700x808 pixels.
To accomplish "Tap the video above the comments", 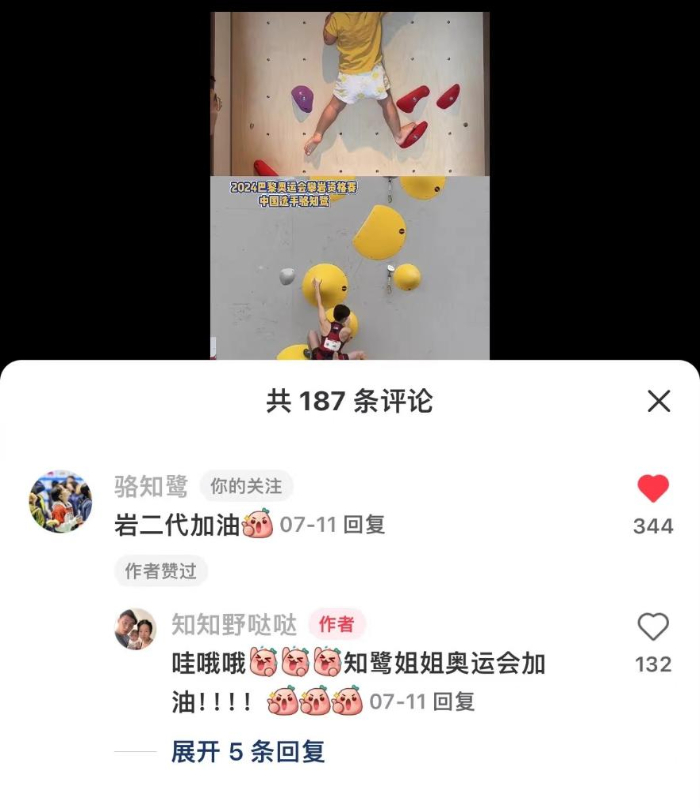I will [349, 180].
